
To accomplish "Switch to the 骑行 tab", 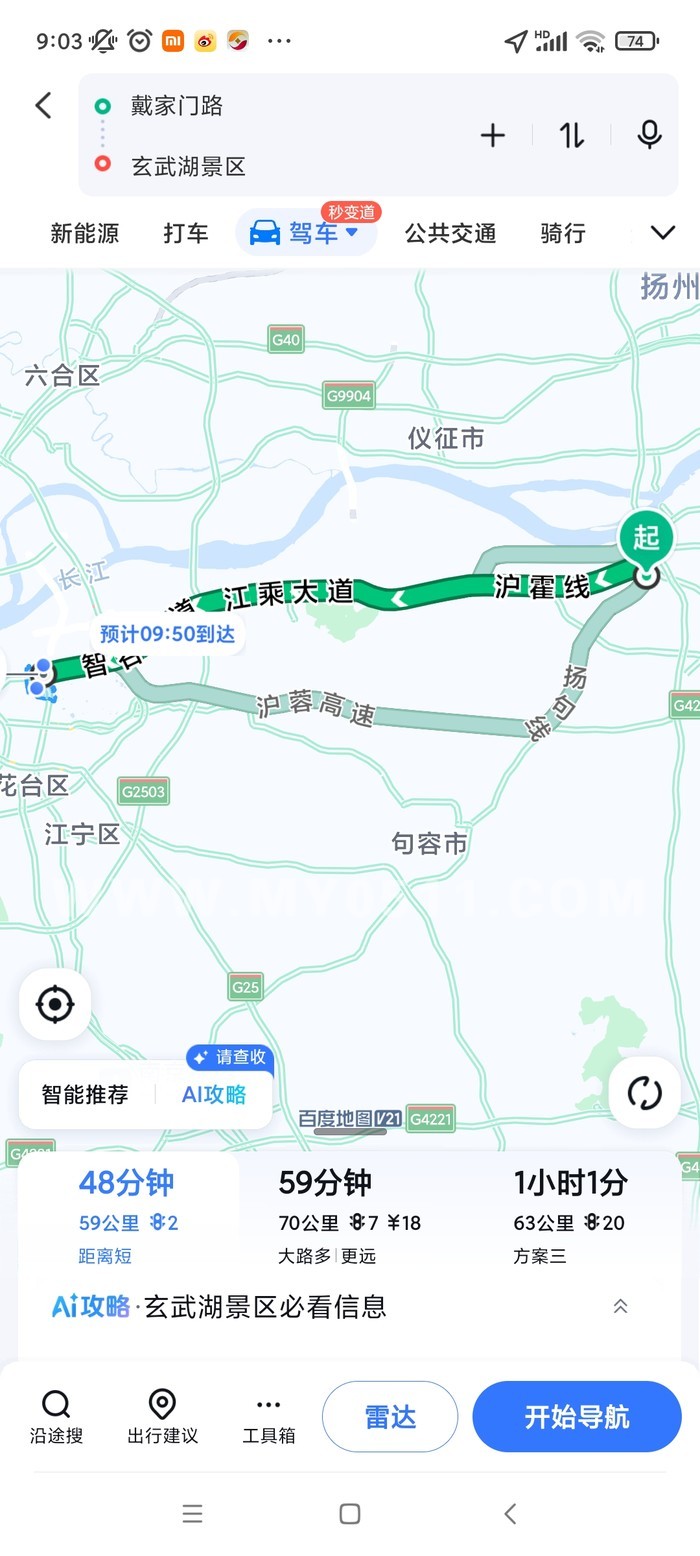I will pyautogui.click(x=563, y=233).
